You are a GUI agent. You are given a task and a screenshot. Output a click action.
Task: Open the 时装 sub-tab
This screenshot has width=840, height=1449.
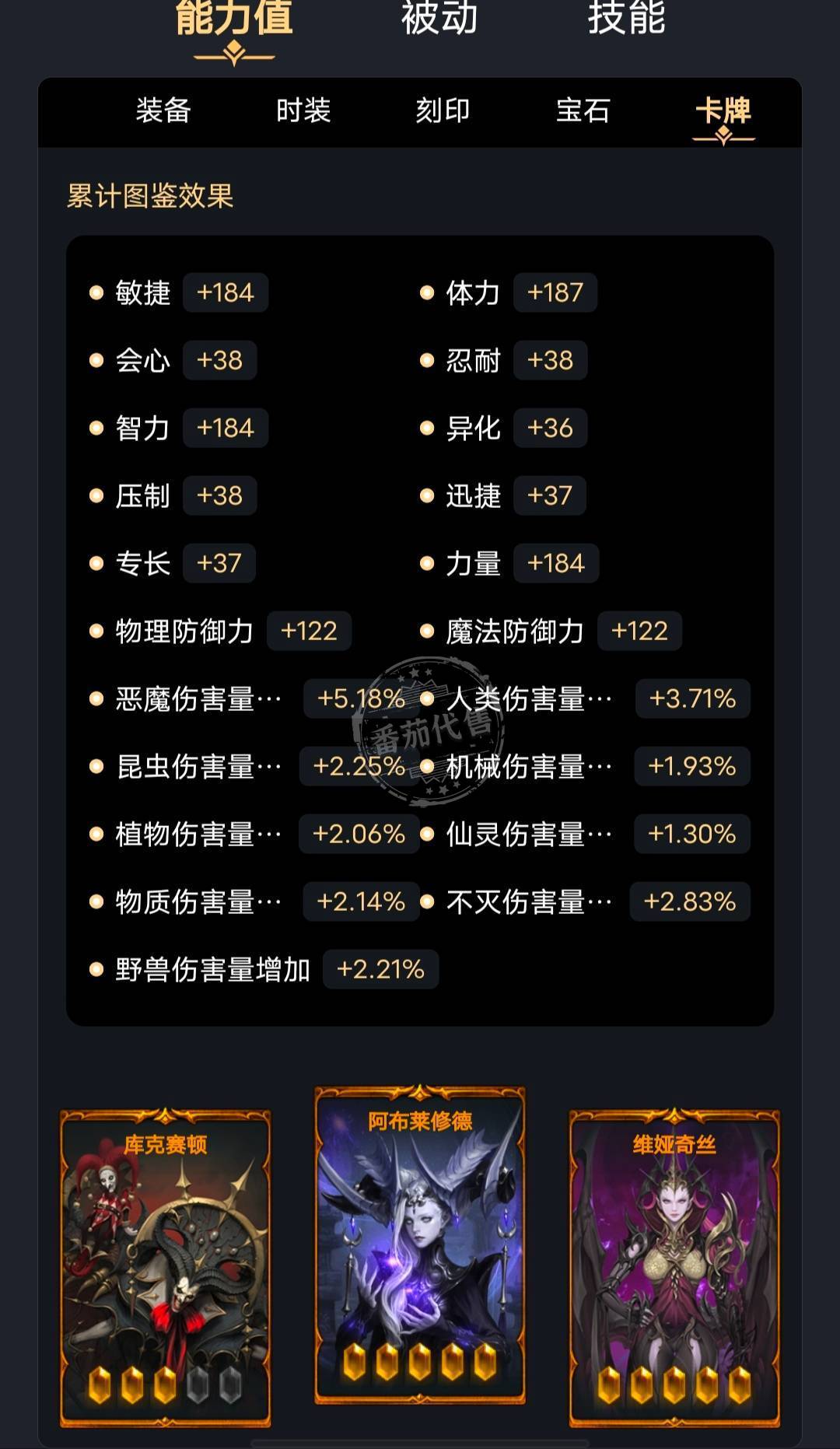(x=303, y=110)
